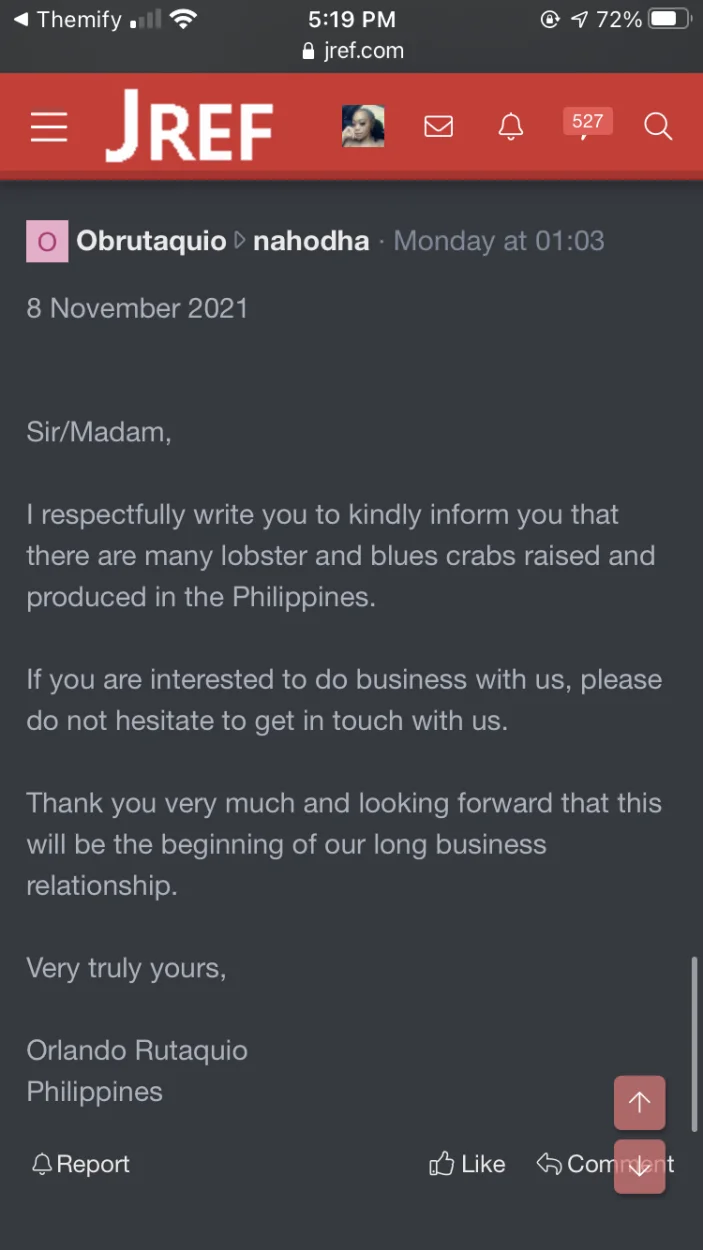The height and width of the screenshot is (1250, 703).
Task: Open the alerts bell
Action: [511, 127]
